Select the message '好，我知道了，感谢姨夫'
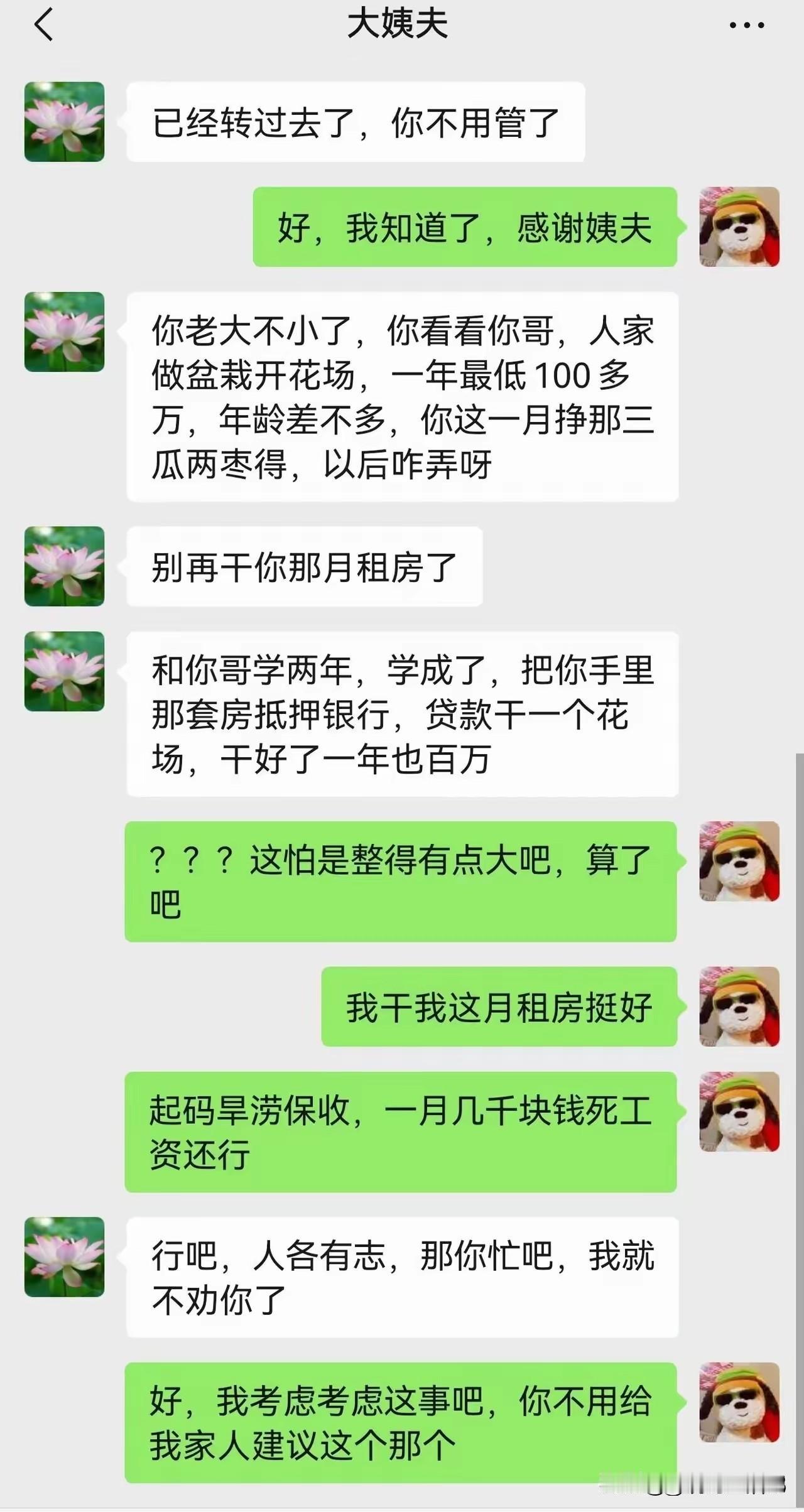Screen dimensions: 804x1512 click(x=465, y=230)
